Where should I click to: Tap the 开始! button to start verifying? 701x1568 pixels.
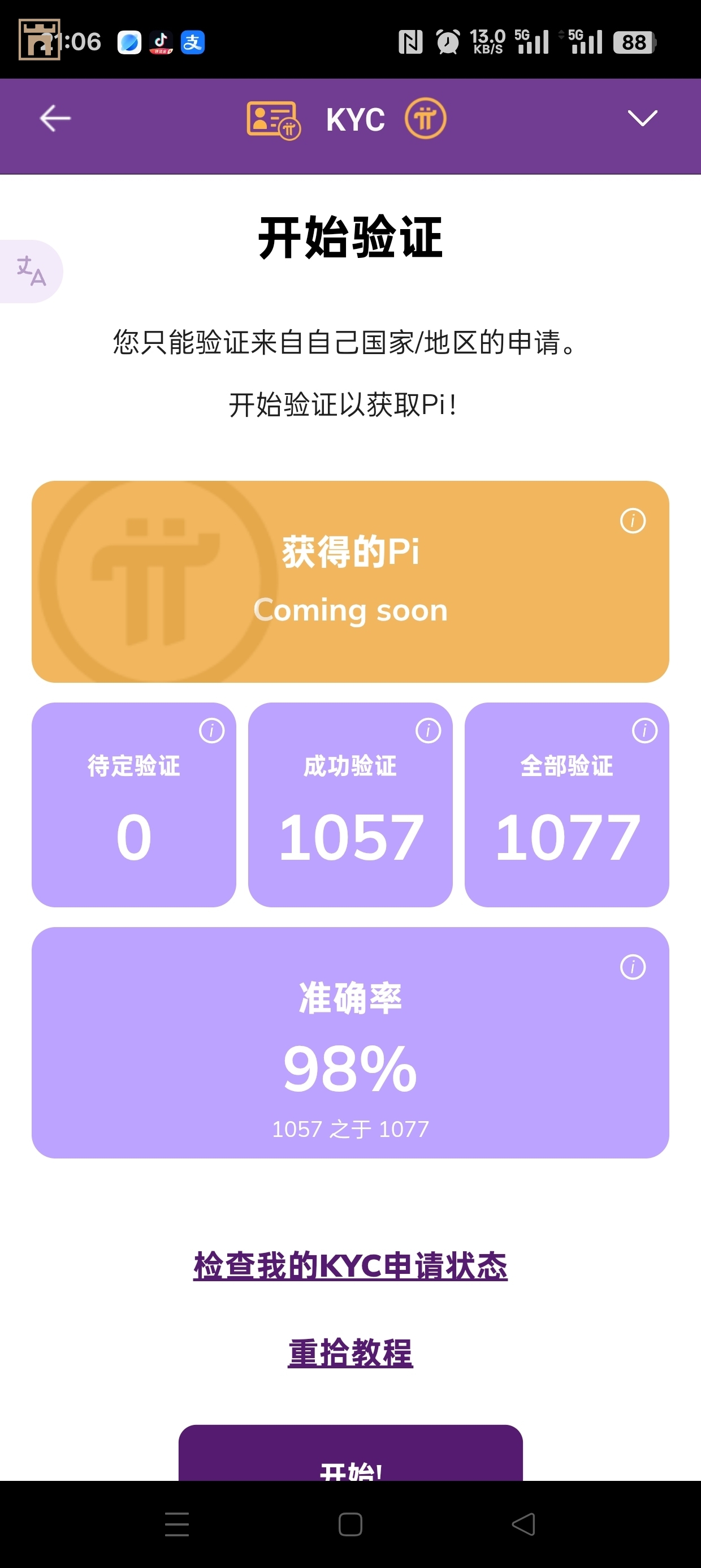[x=350, y=1458]
